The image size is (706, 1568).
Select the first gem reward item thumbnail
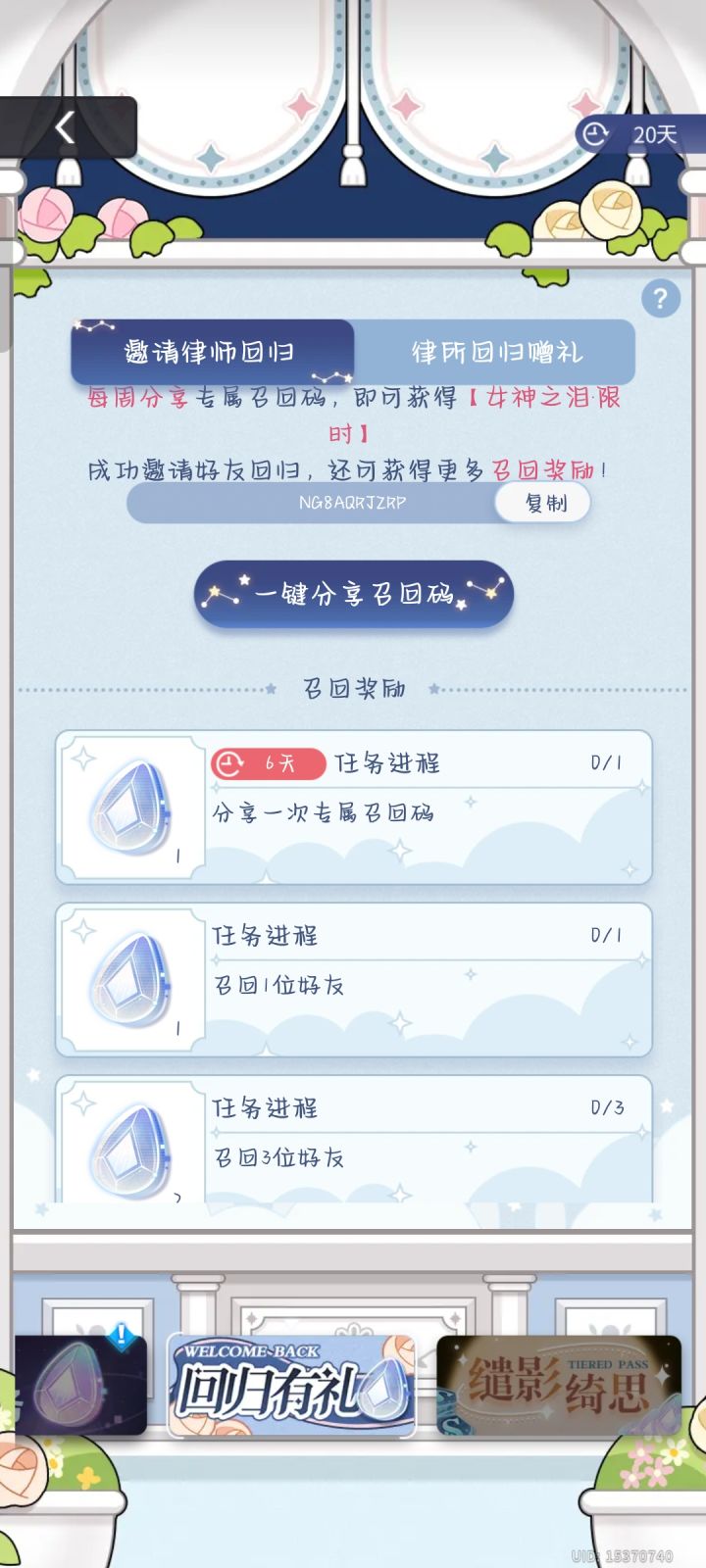[132, 804]
